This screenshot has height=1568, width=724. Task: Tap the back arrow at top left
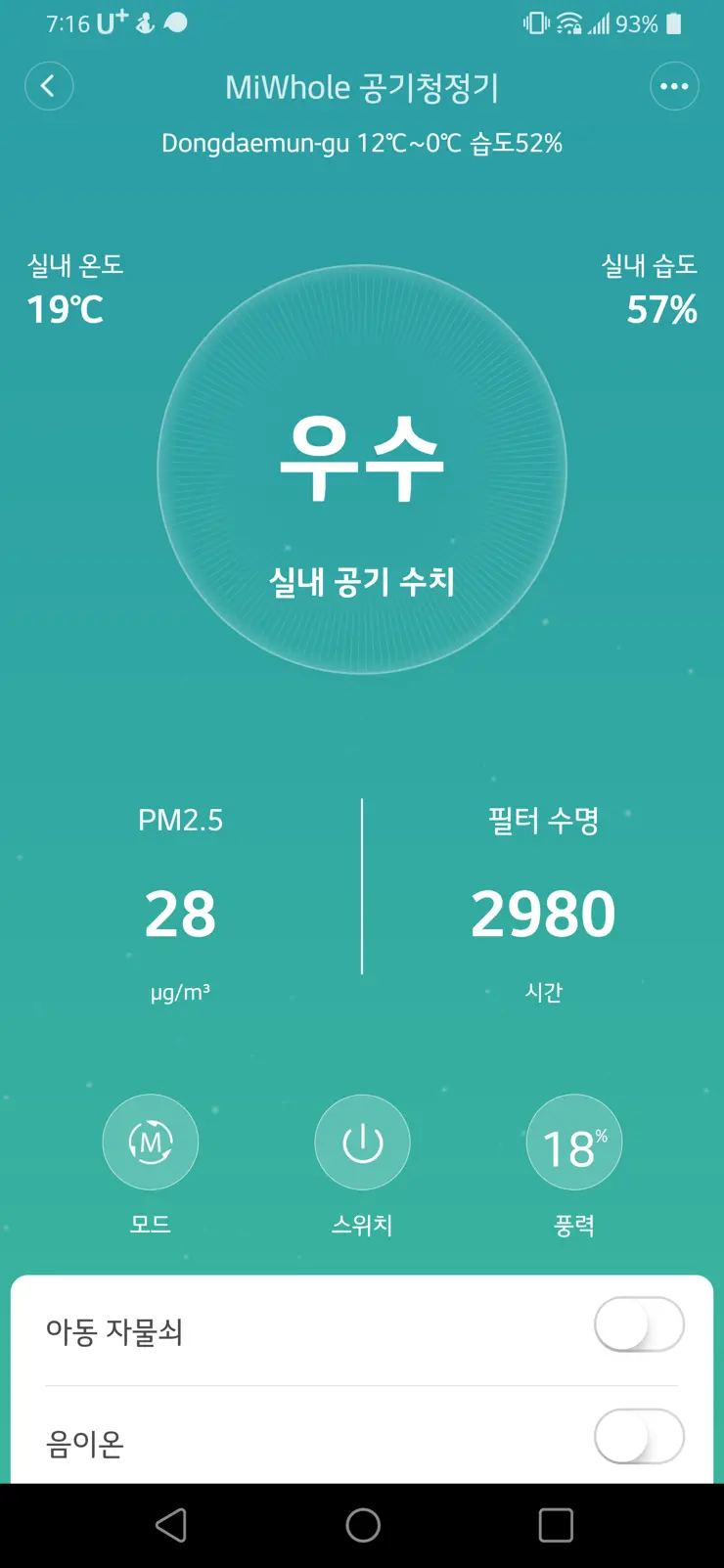coord(49,86)
